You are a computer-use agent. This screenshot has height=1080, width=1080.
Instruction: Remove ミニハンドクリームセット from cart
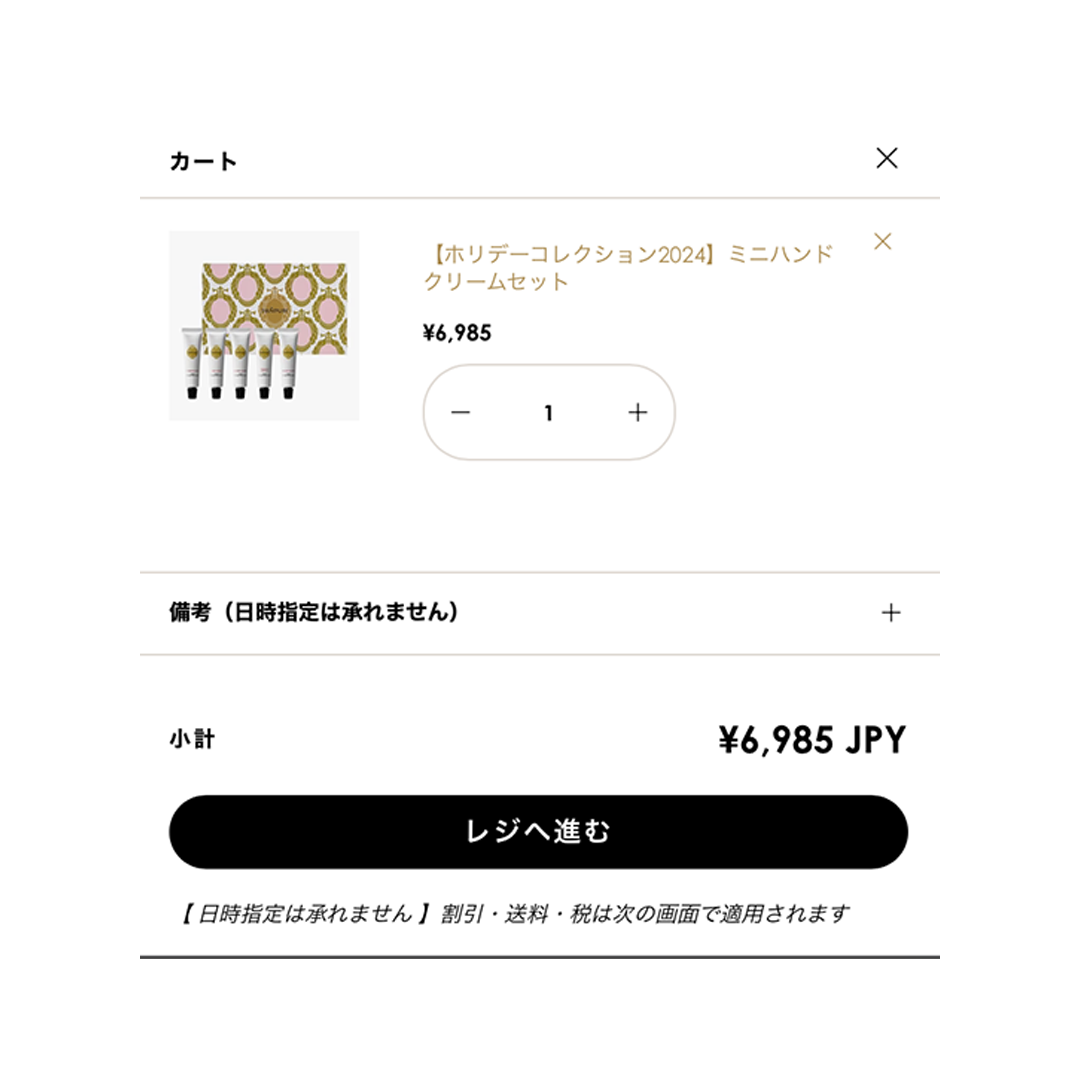tap(882, 241)
